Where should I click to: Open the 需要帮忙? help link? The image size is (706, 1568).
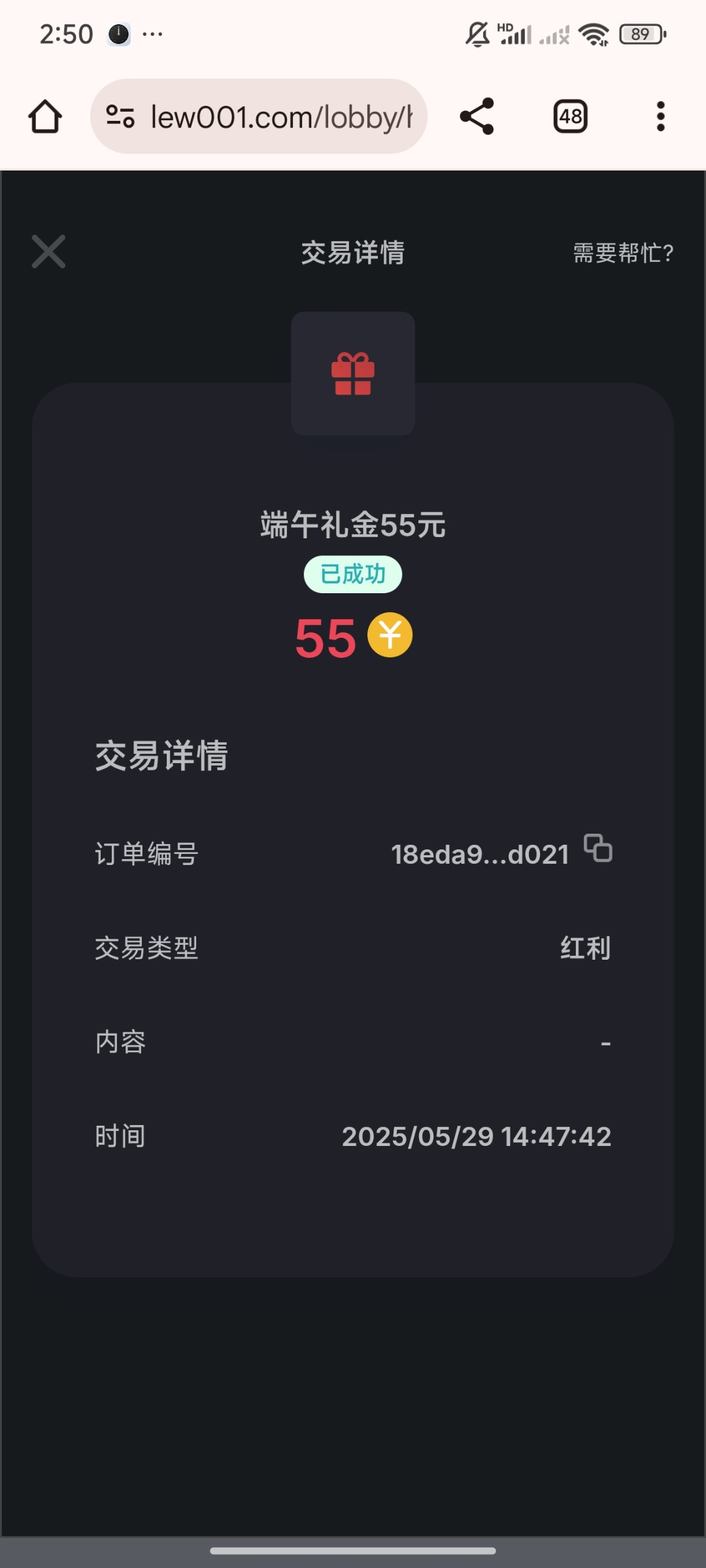(623, 253)
